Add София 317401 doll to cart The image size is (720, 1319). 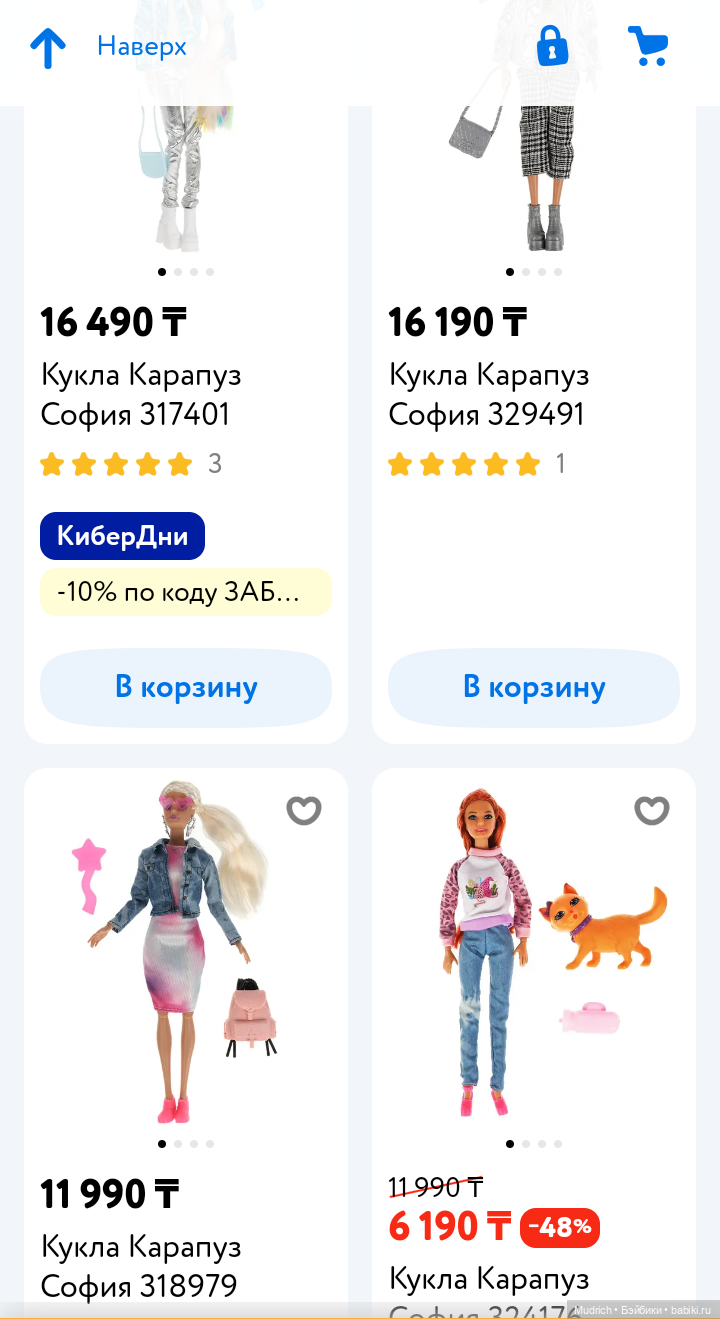tap(186, 687)
